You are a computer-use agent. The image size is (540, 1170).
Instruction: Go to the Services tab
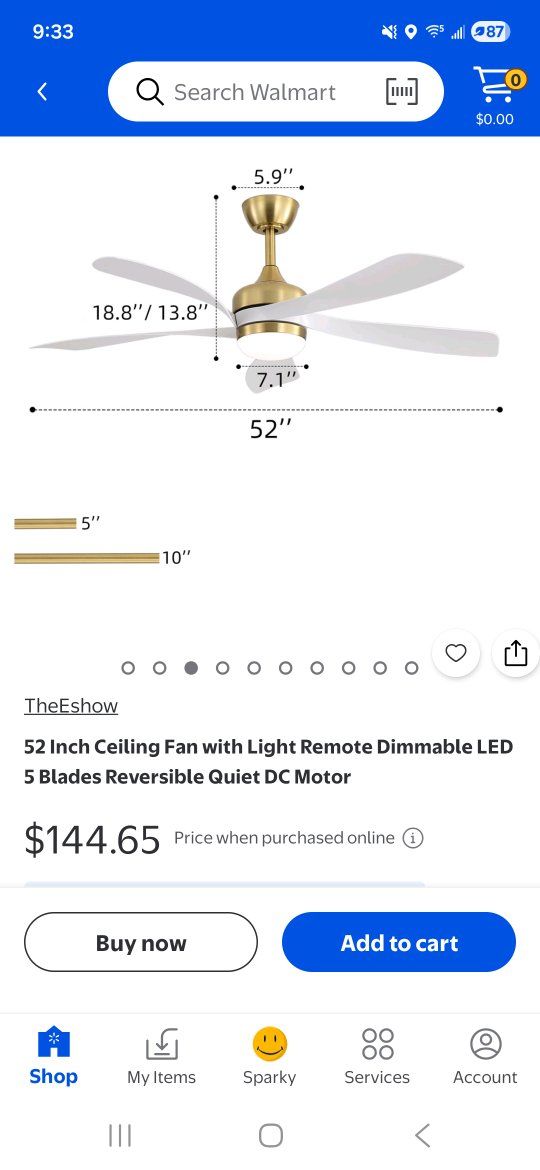377,1056
